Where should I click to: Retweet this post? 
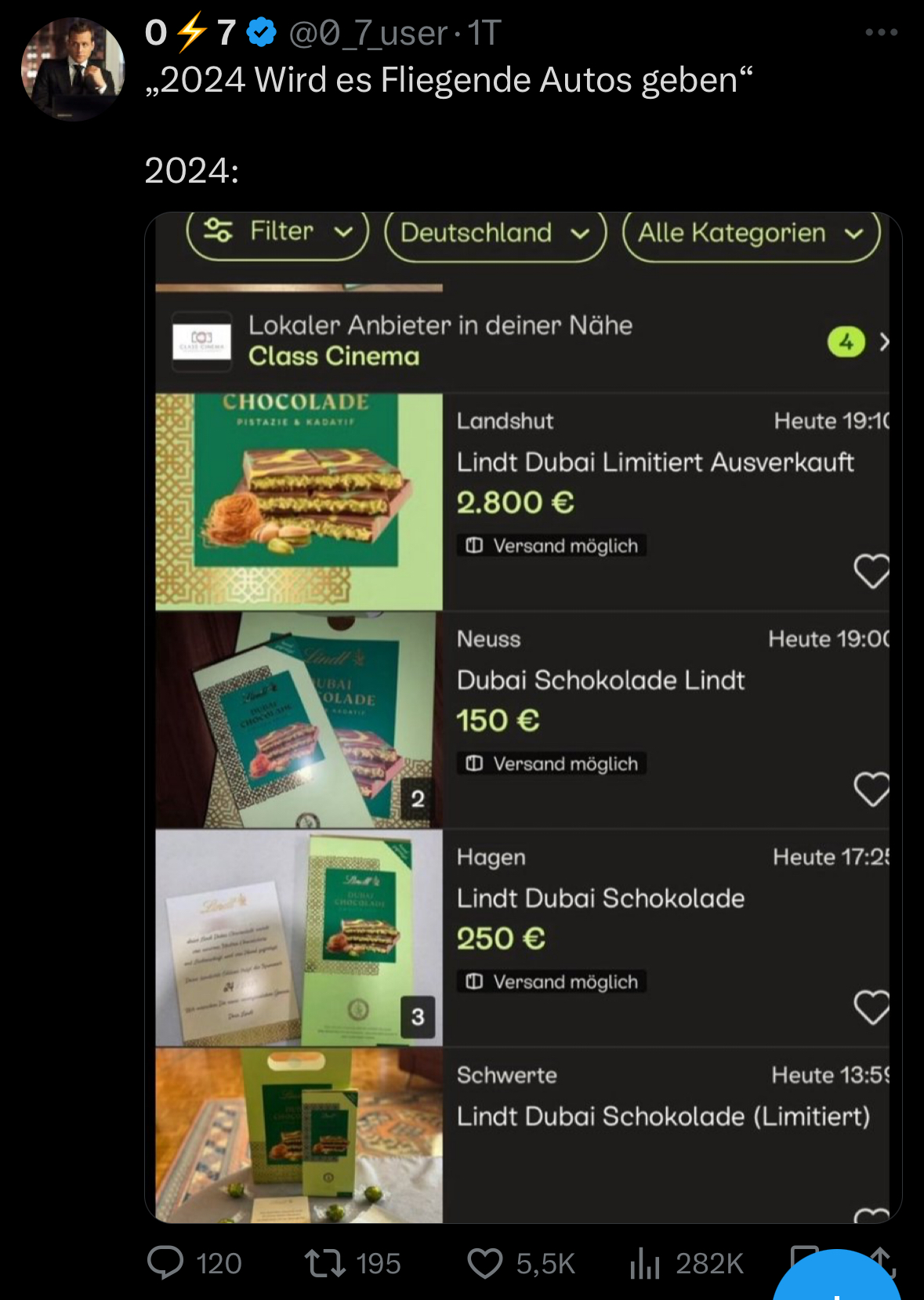[x=325, y=1263]
